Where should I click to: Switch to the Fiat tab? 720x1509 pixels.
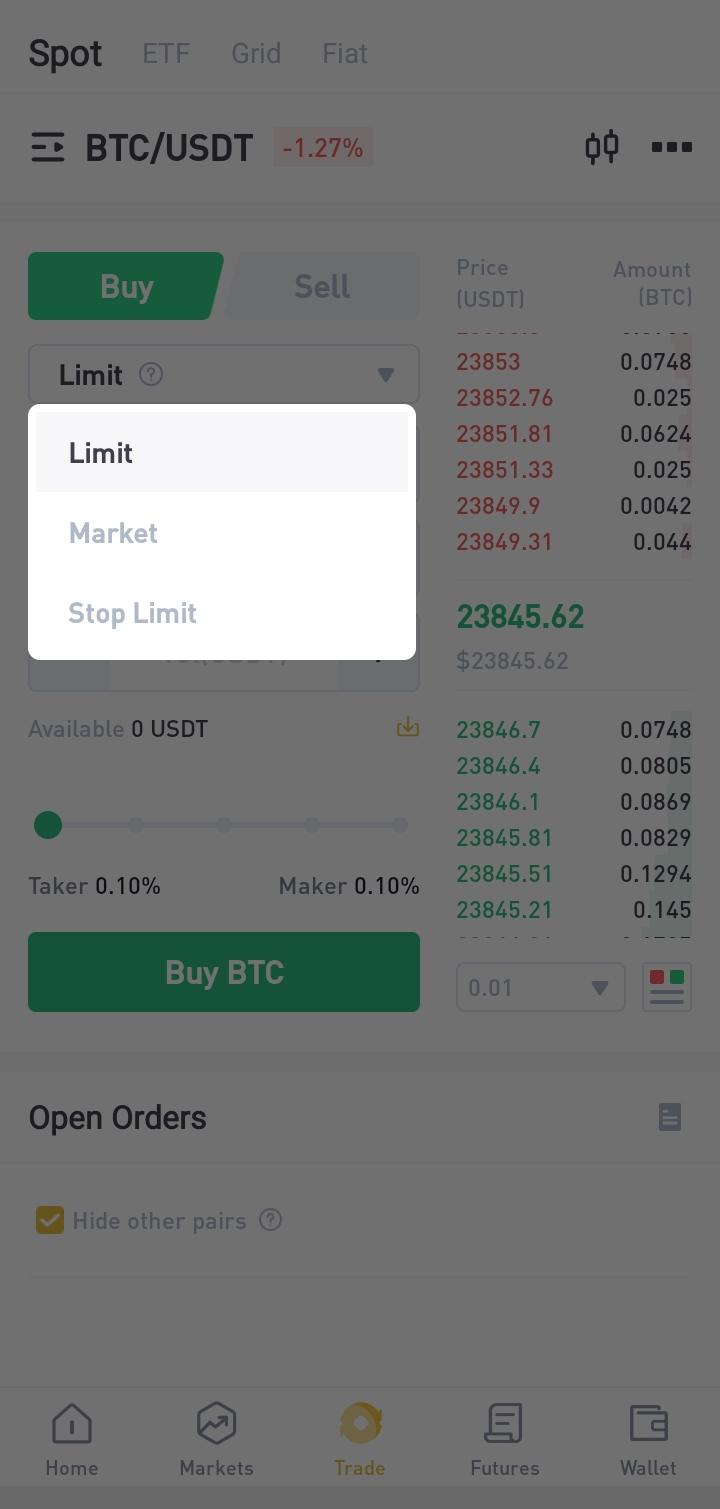pos(345,53)
